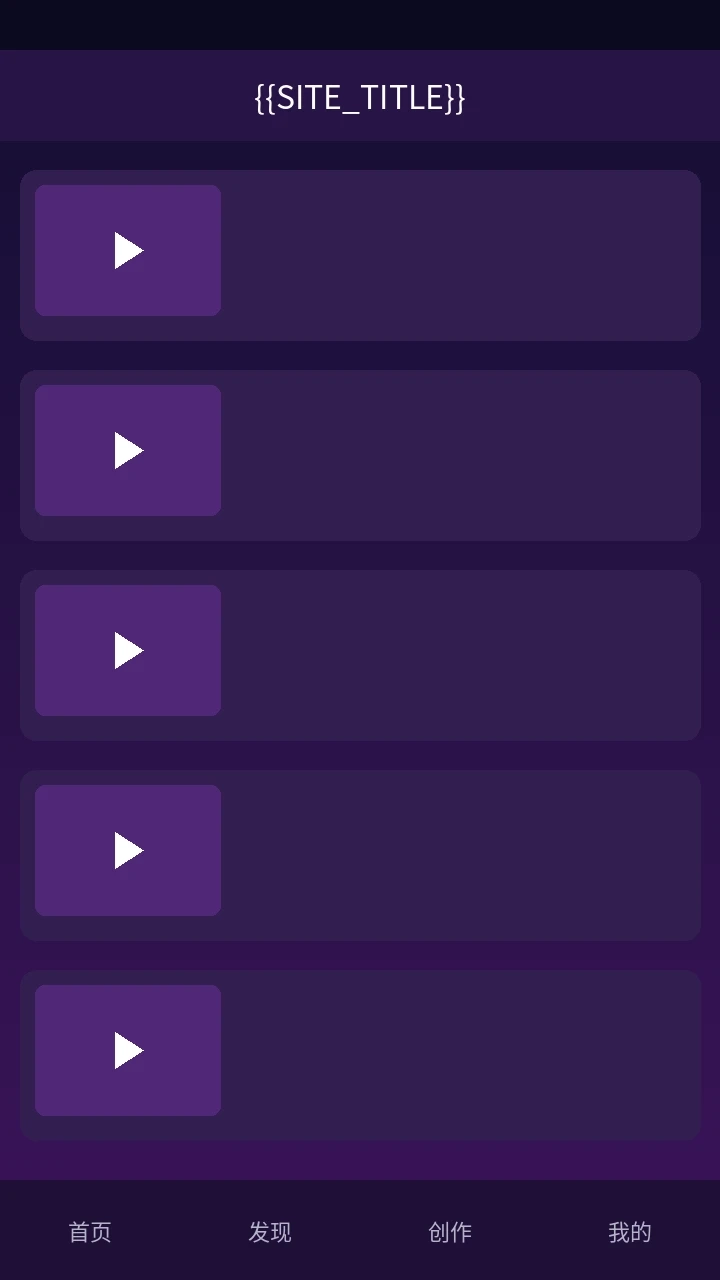Go to the 创作 tab
The height and width of the screenshot is (1280, 720).
(x=450, y=1232)
